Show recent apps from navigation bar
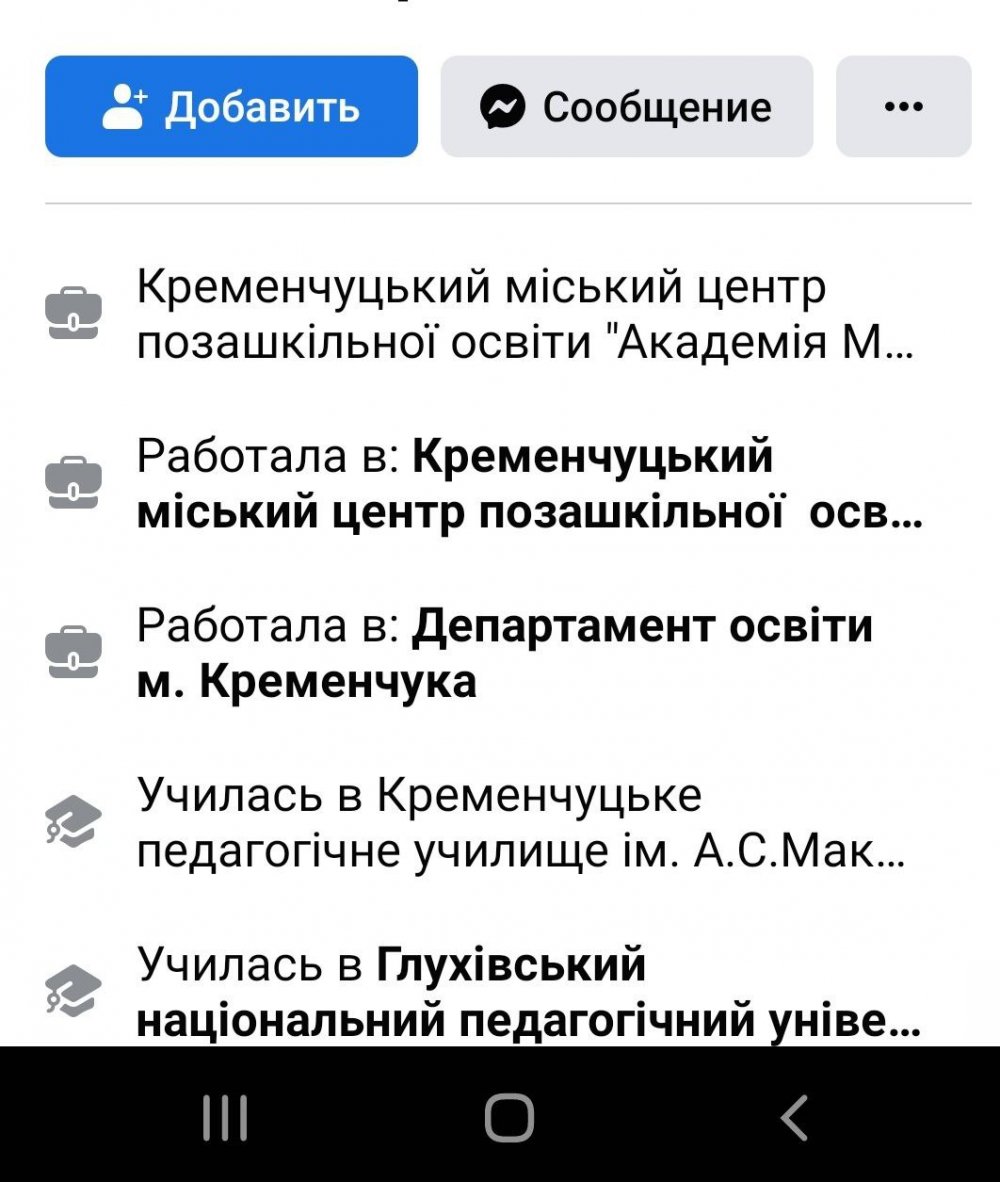 225,1116
